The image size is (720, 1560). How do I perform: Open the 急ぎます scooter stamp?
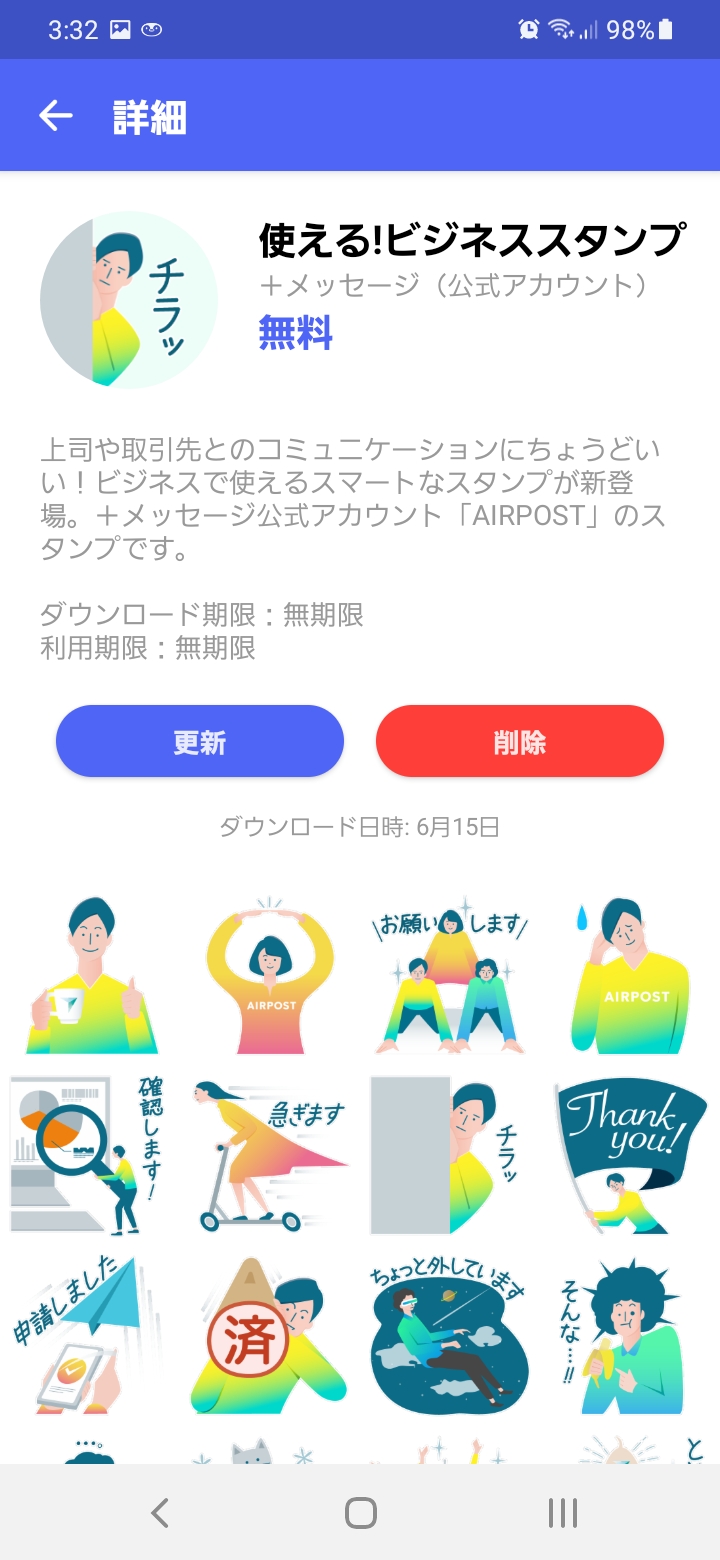click(270, 1155)
